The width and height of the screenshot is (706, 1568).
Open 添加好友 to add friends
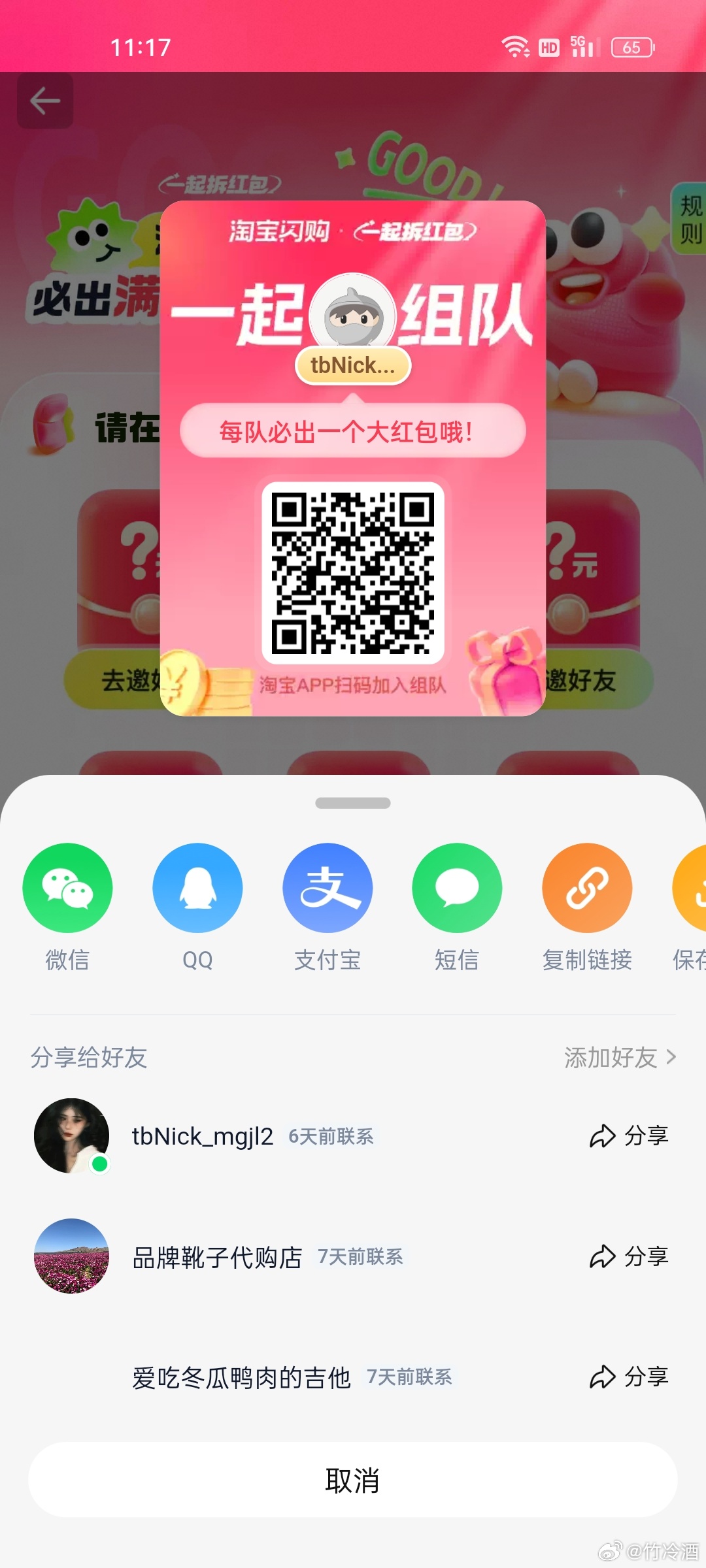(x=620, y=1057)
